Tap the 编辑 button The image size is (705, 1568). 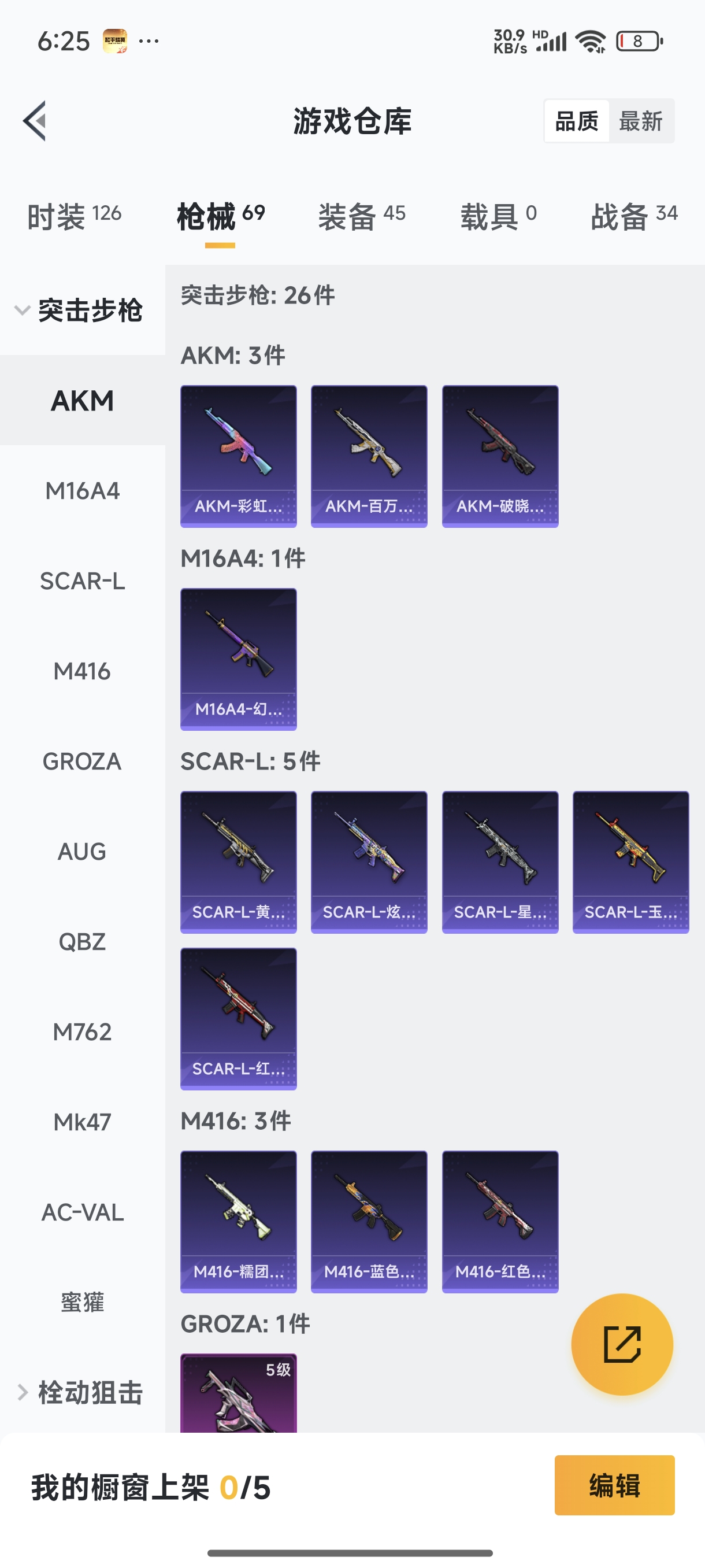click(614, 1485)
